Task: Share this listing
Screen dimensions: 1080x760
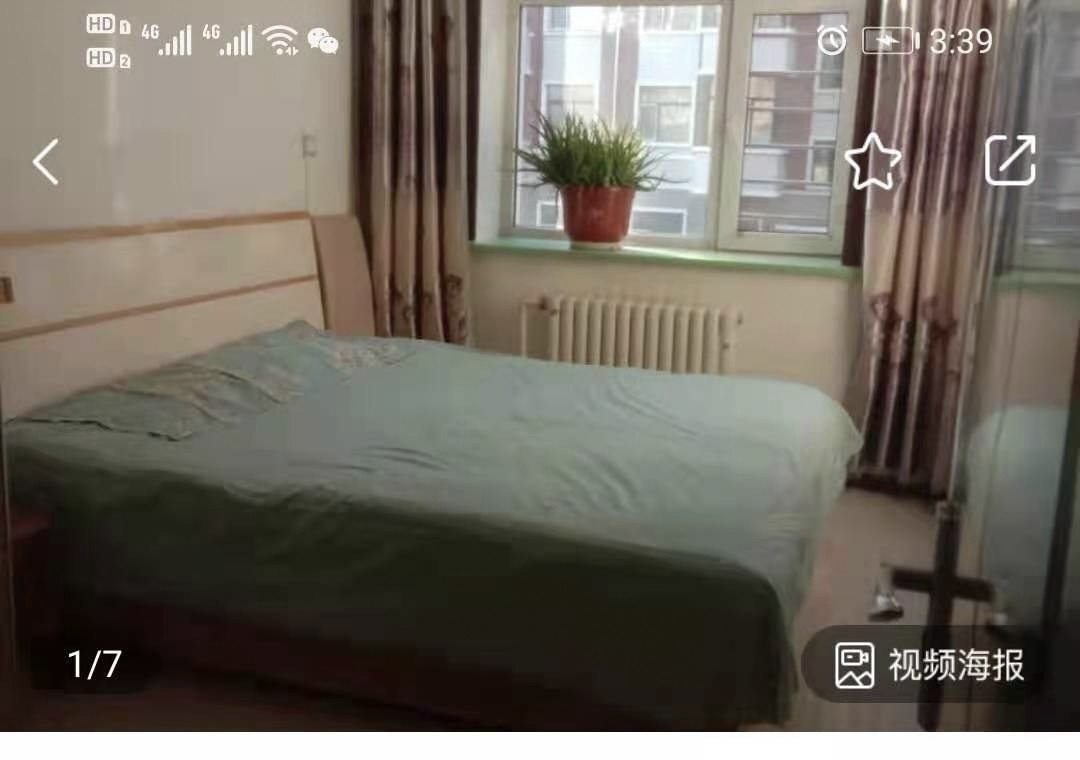Action: tap(1009, 161)
